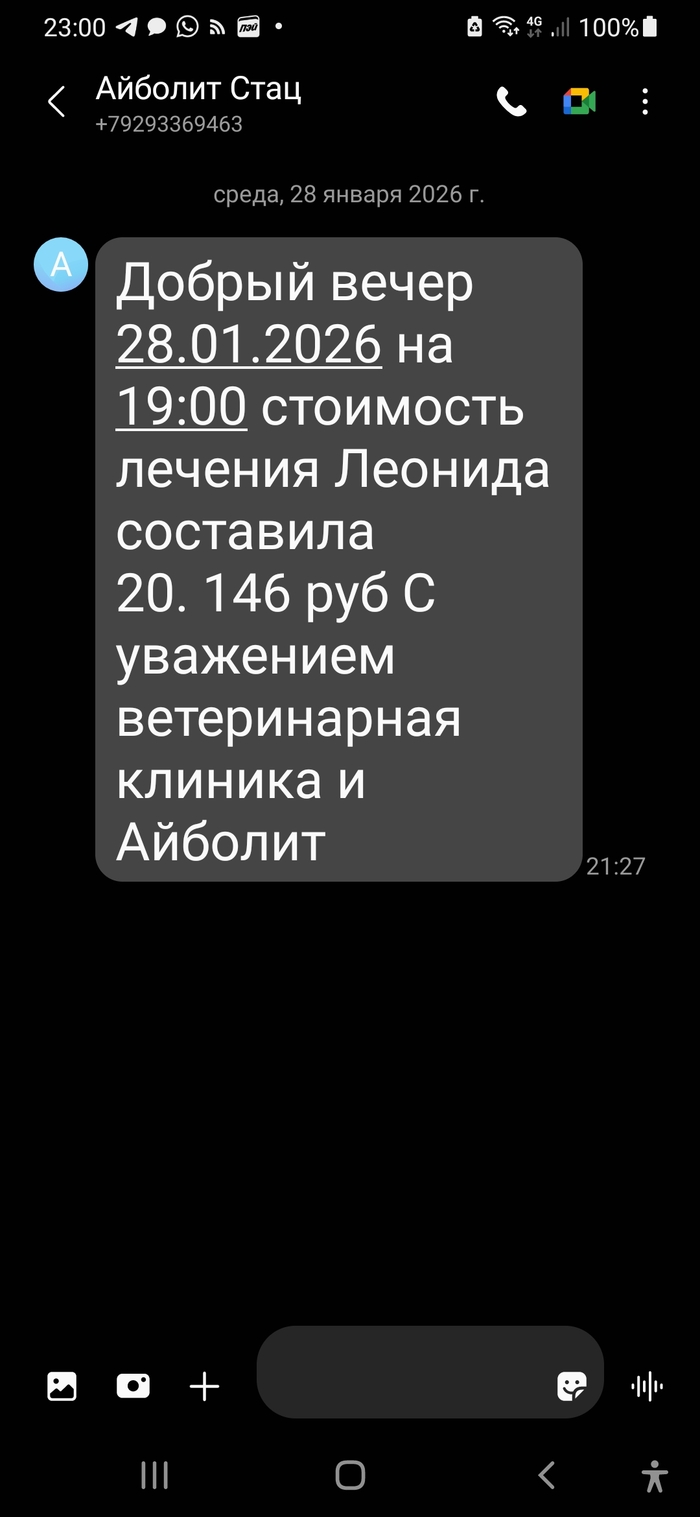Open more attachment options with plus
This screenshot has height=1517, width=700.
pos(204,1386)
